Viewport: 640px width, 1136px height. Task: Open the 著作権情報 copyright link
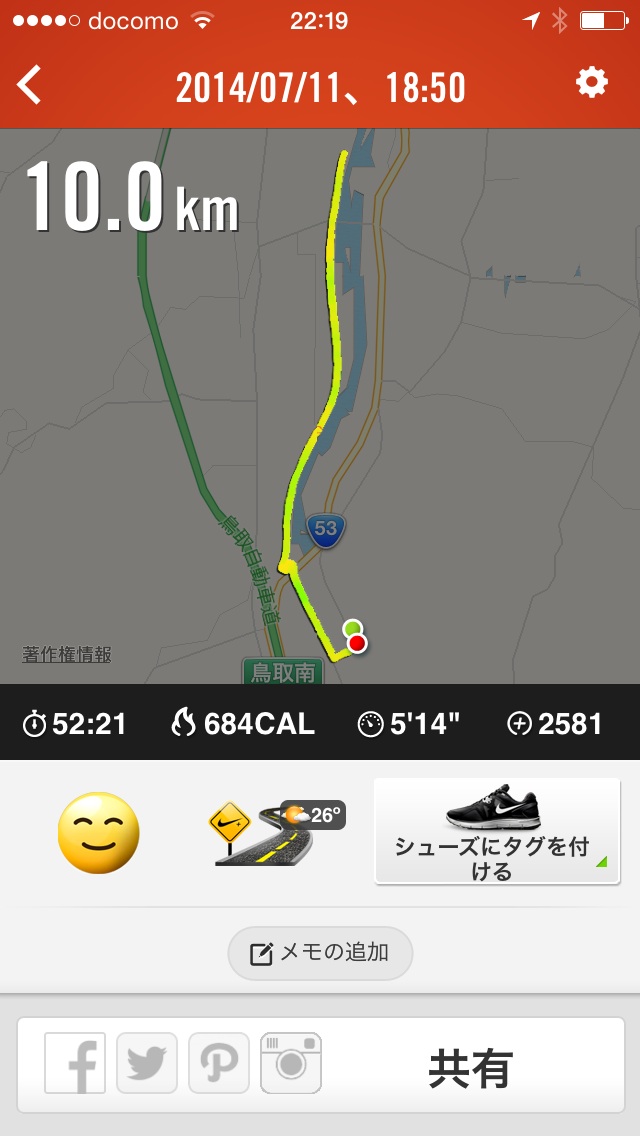67,655
